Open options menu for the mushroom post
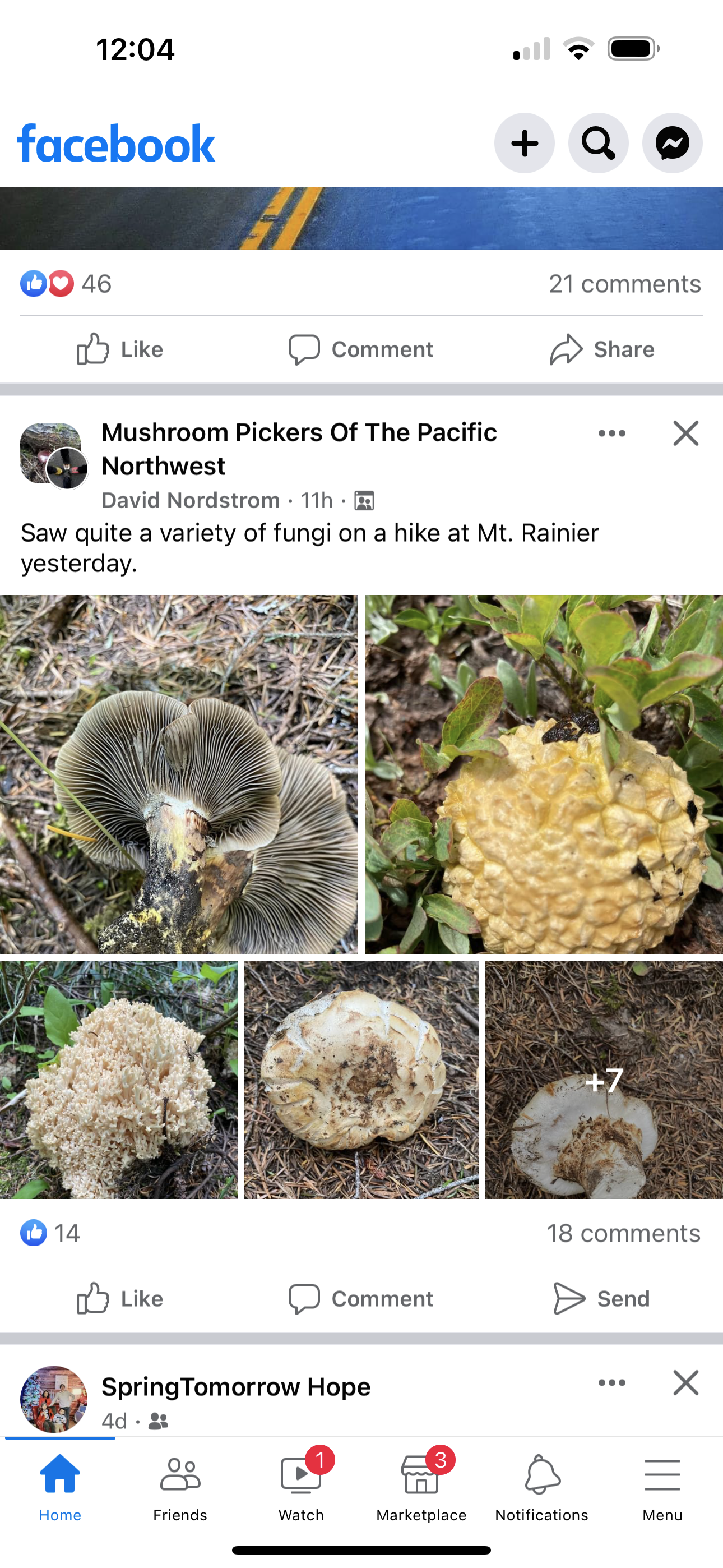 pyautogui.click(x=611, y=433)
